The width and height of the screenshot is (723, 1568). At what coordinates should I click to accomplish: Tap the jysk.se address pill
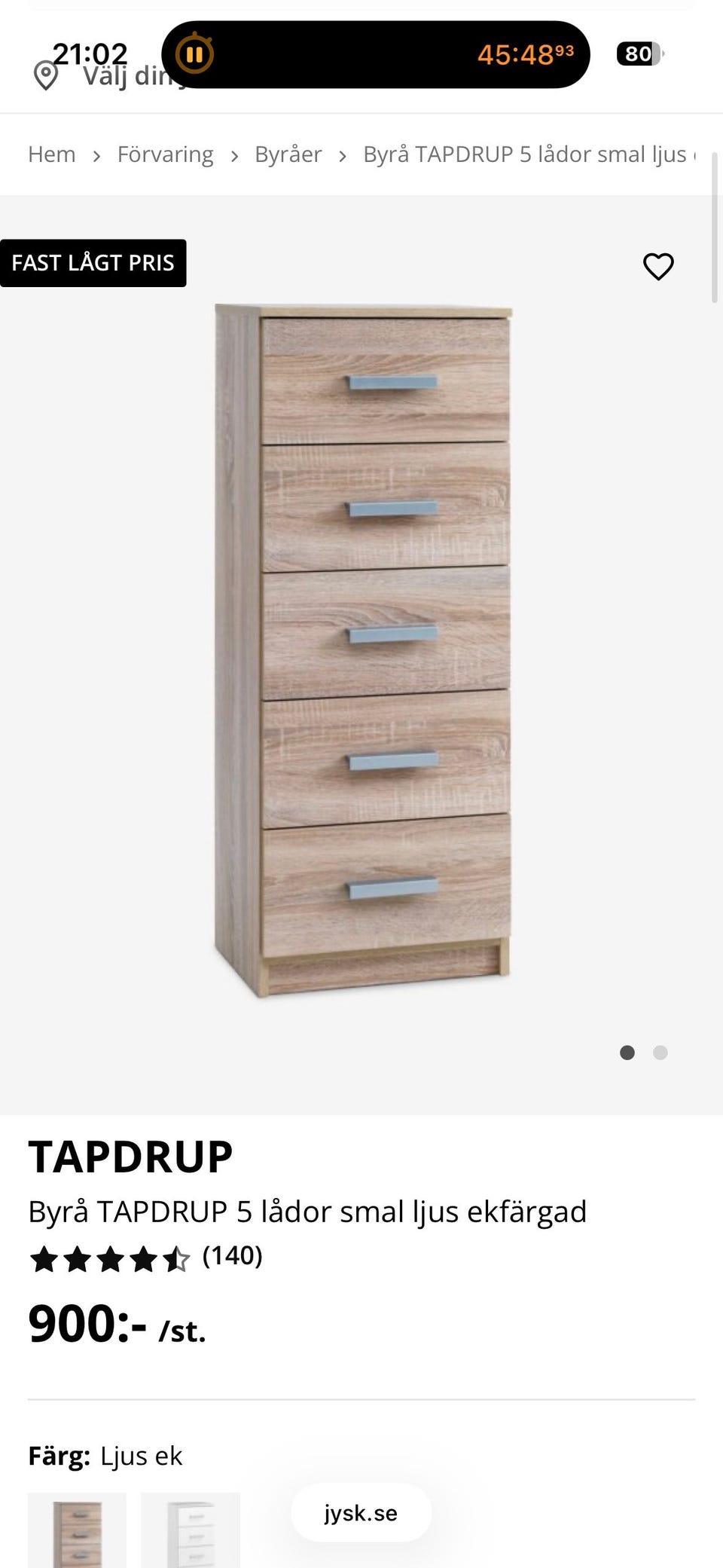pyautogui.click(x=361, y=1513)
